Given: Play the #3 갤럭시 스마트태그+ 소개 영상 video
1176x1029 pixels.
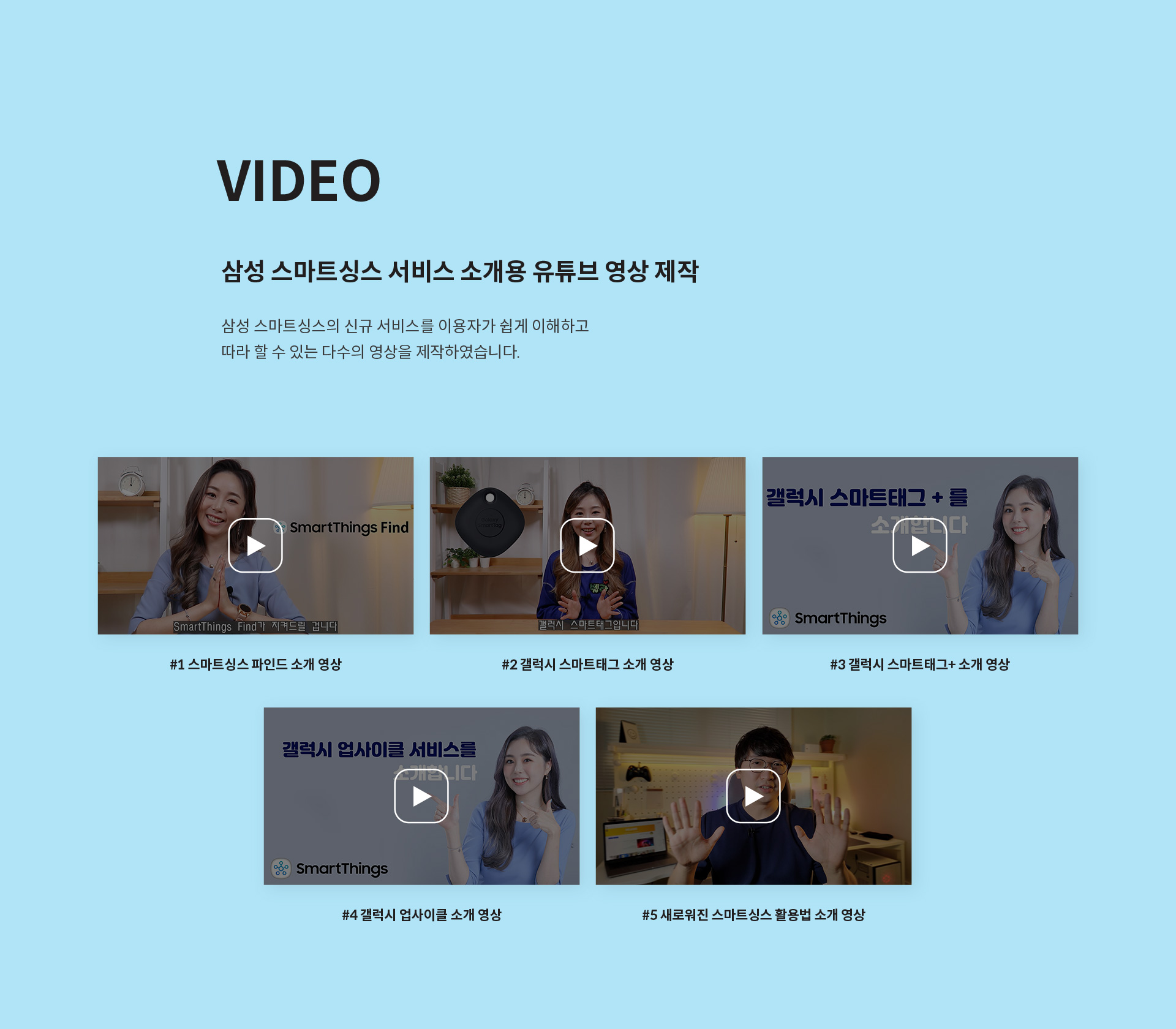Looking at the screenshot, I should [919, 545].
